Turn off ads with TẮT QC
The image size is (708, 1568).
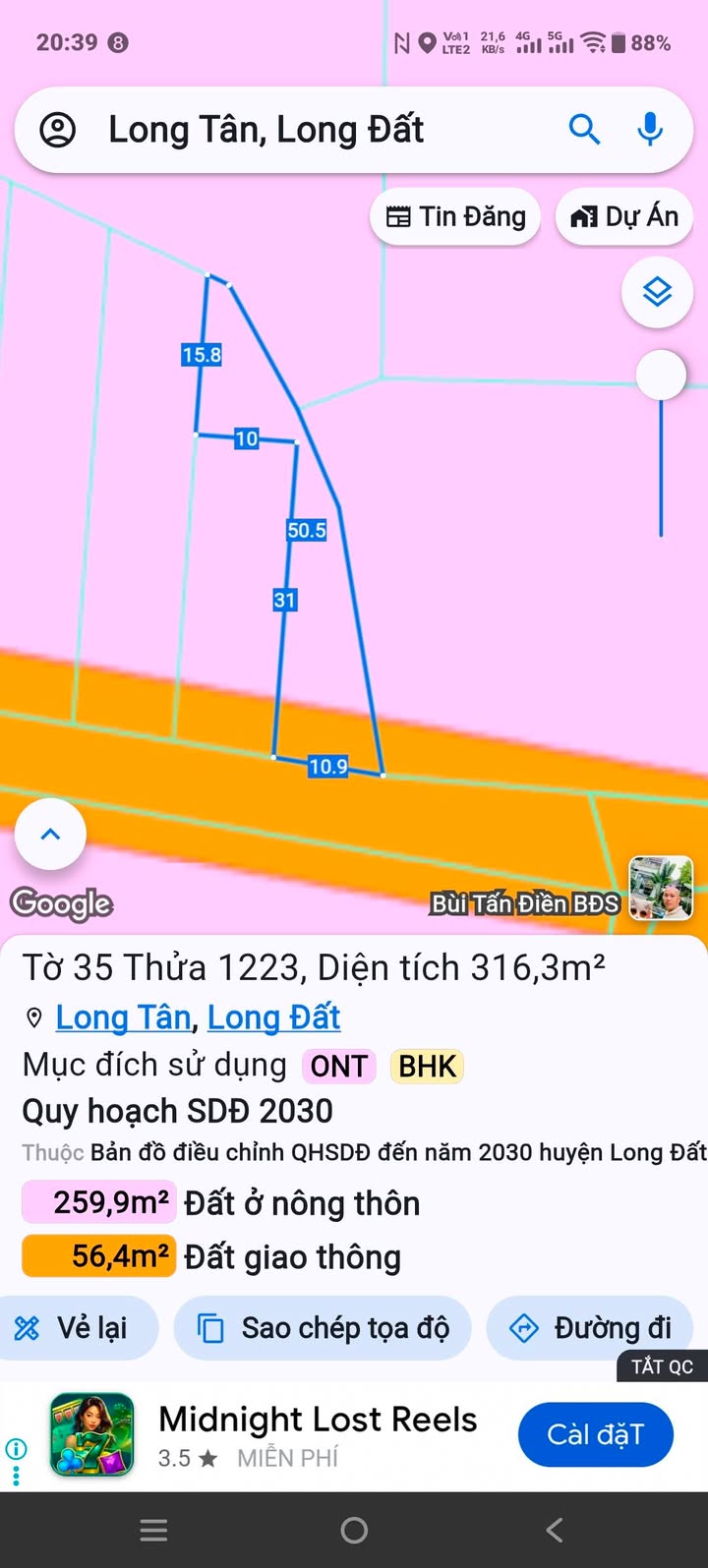tap(662, 1366)
